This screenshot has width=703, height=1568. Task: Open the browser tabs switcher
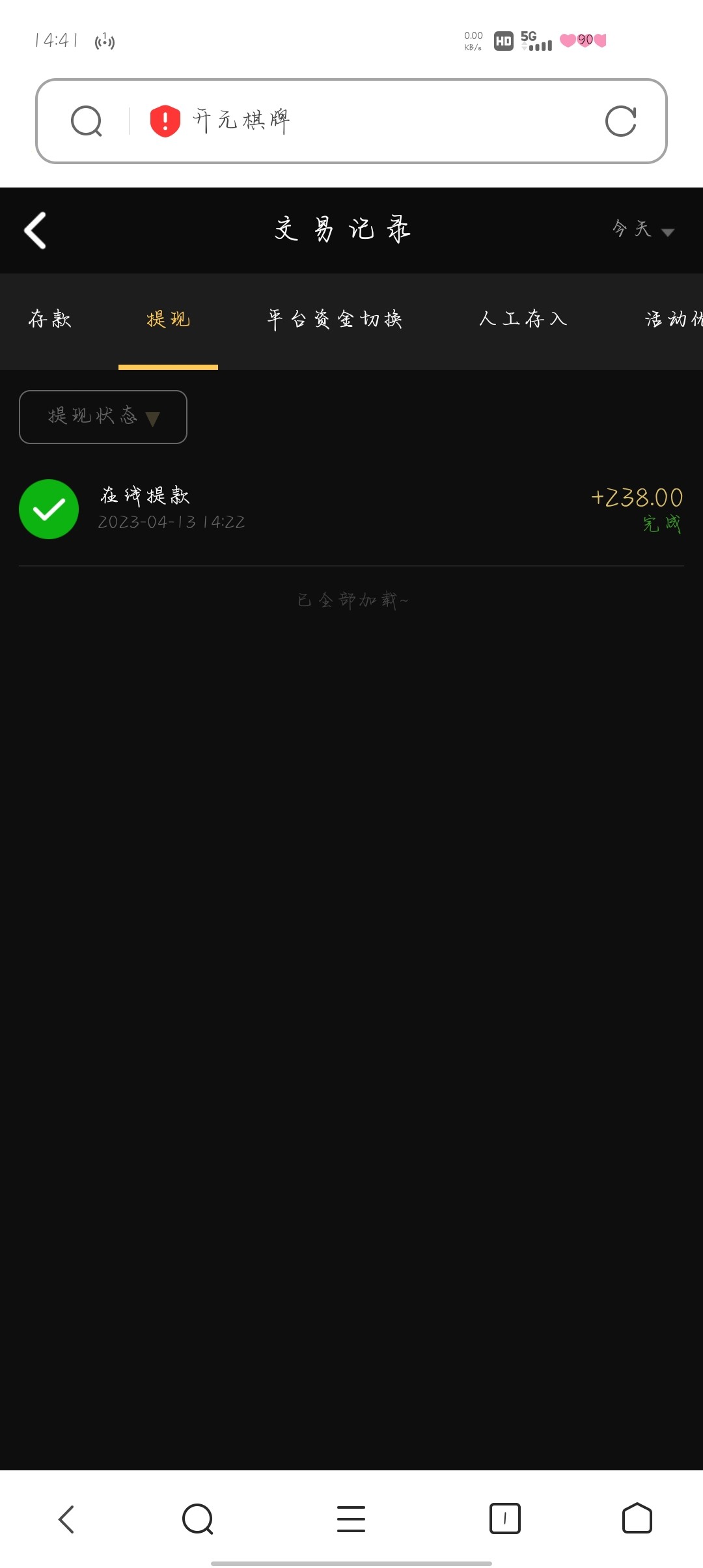coord(504,1519)
